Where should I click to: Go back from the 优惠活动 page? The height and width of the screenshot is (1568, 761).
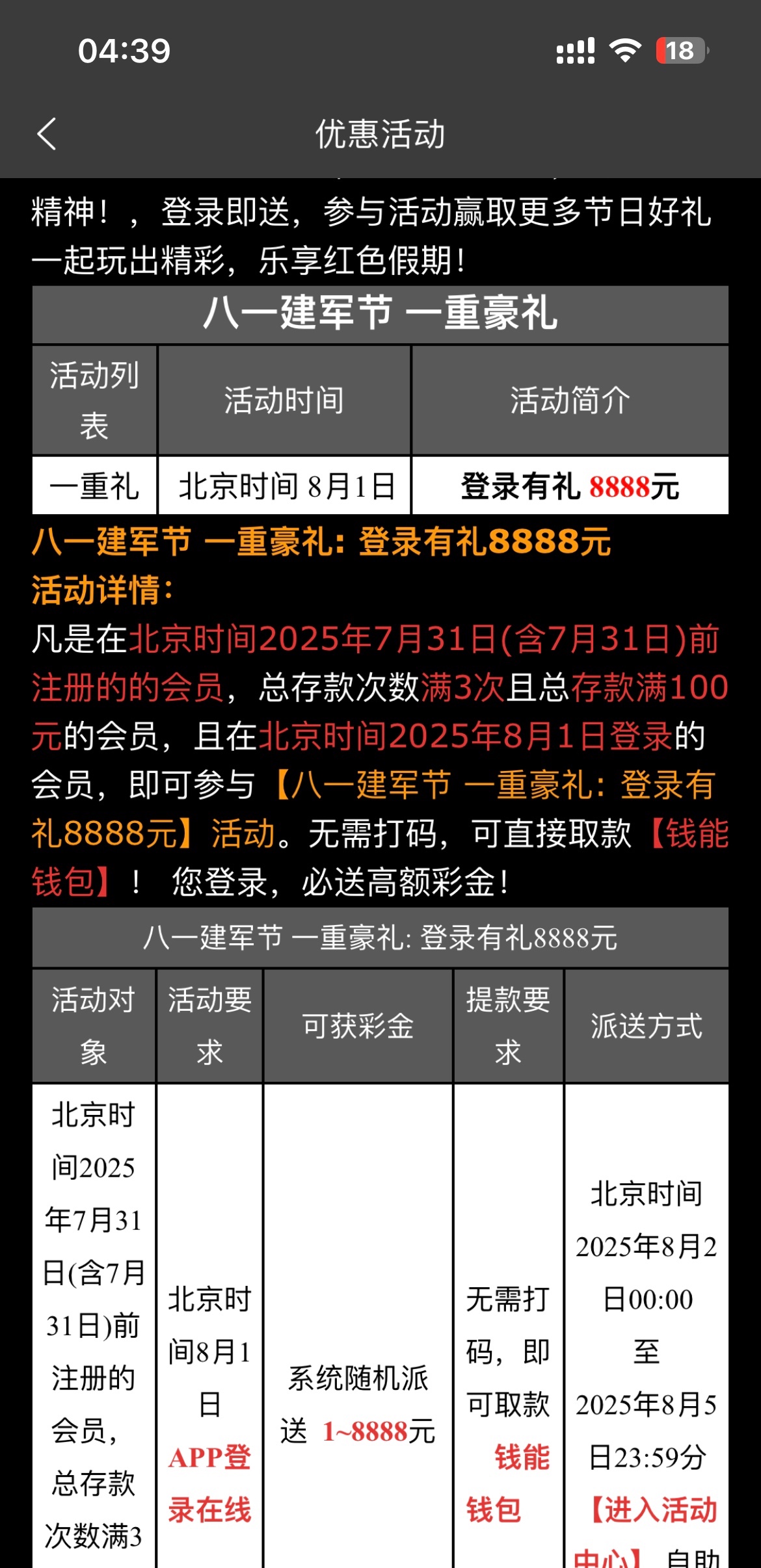tap(47, 134)
